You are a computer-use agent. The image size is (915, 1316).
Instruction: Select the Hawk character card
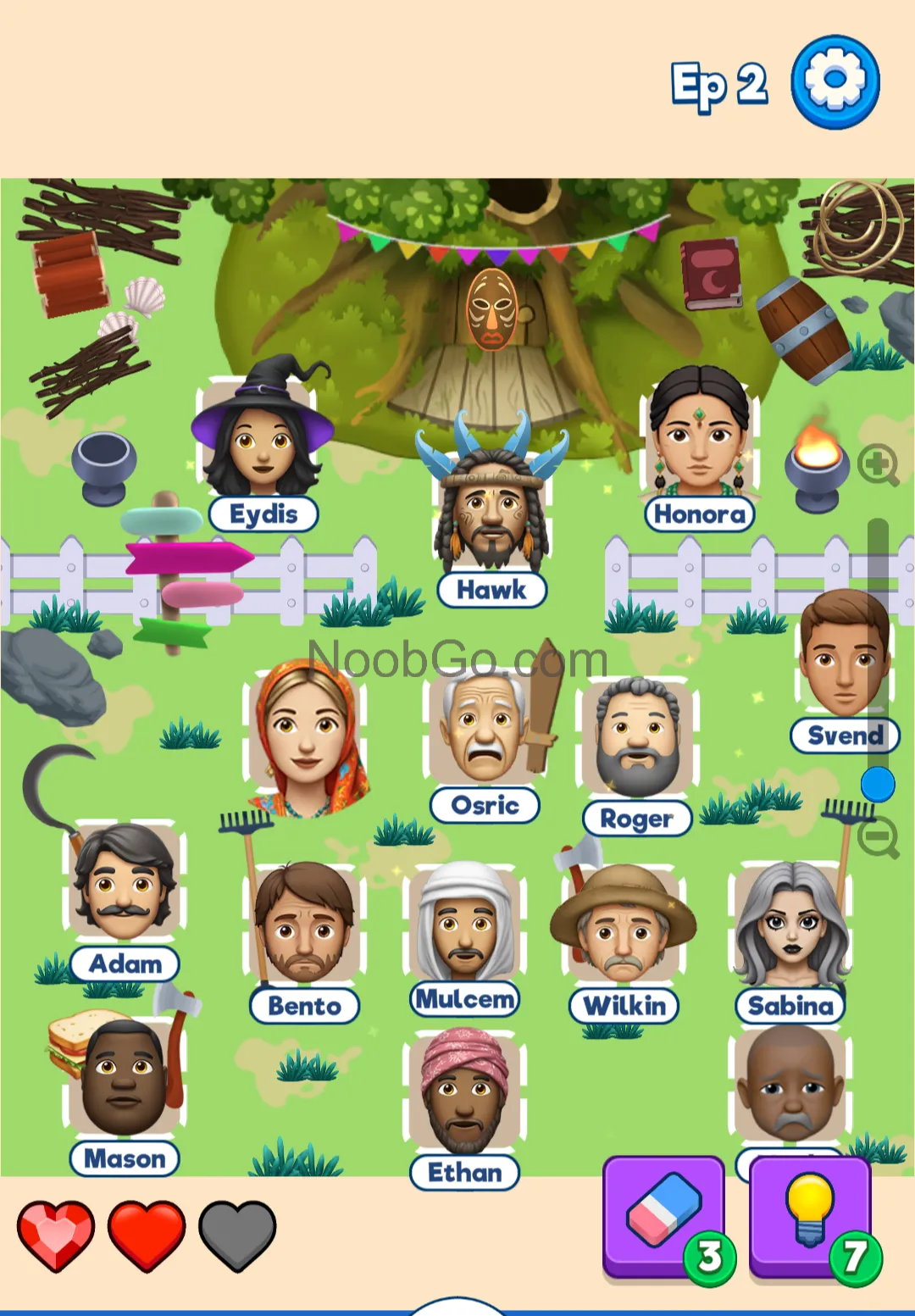(491, 508)
